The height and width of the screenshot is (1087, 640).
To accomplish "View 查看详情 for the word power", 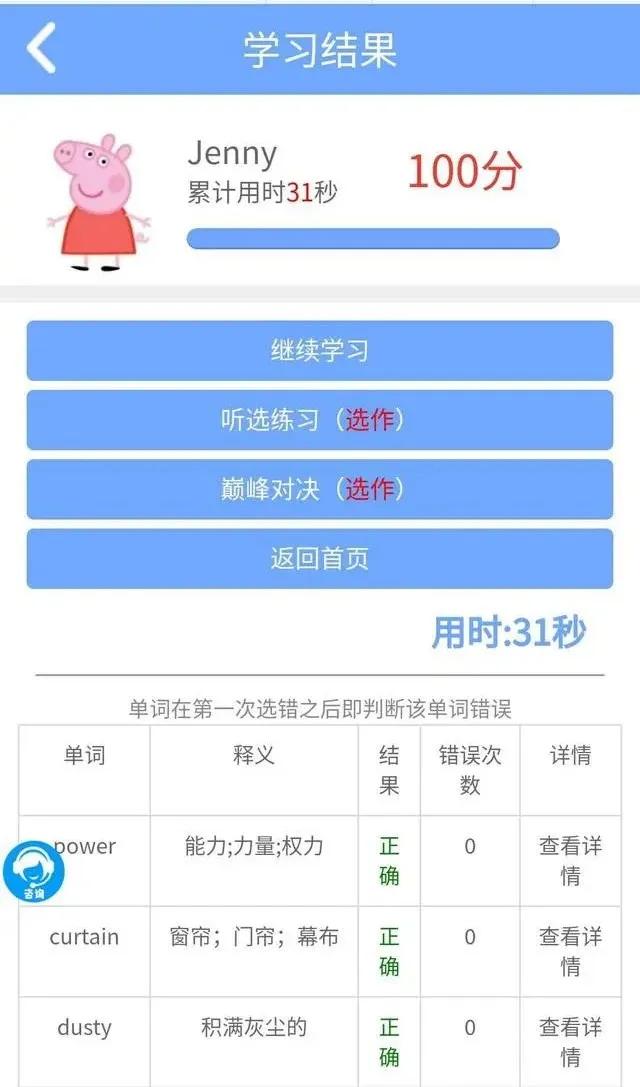I will (570, 861).
